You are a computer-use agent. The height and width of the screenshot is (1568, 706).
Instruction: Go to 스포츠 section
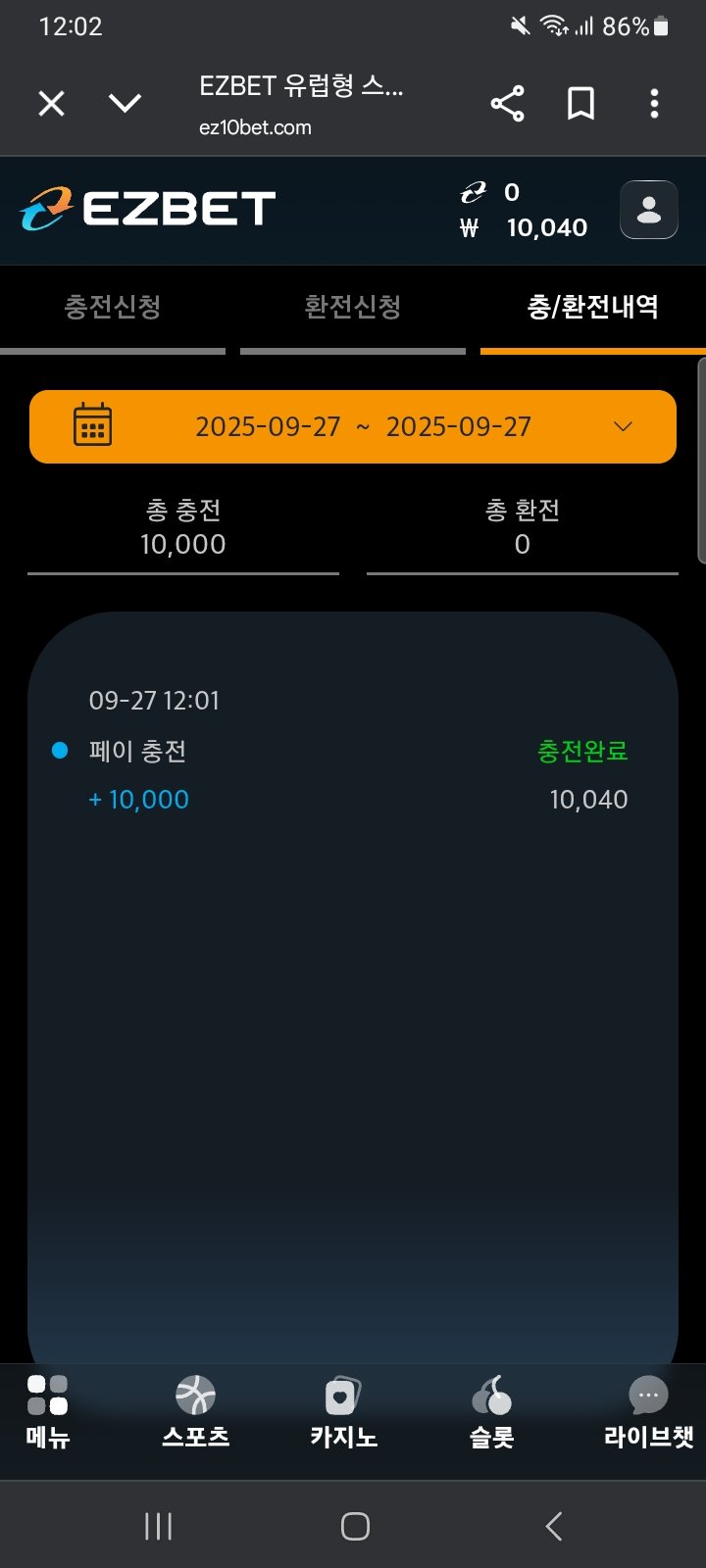pos(195,1412)
